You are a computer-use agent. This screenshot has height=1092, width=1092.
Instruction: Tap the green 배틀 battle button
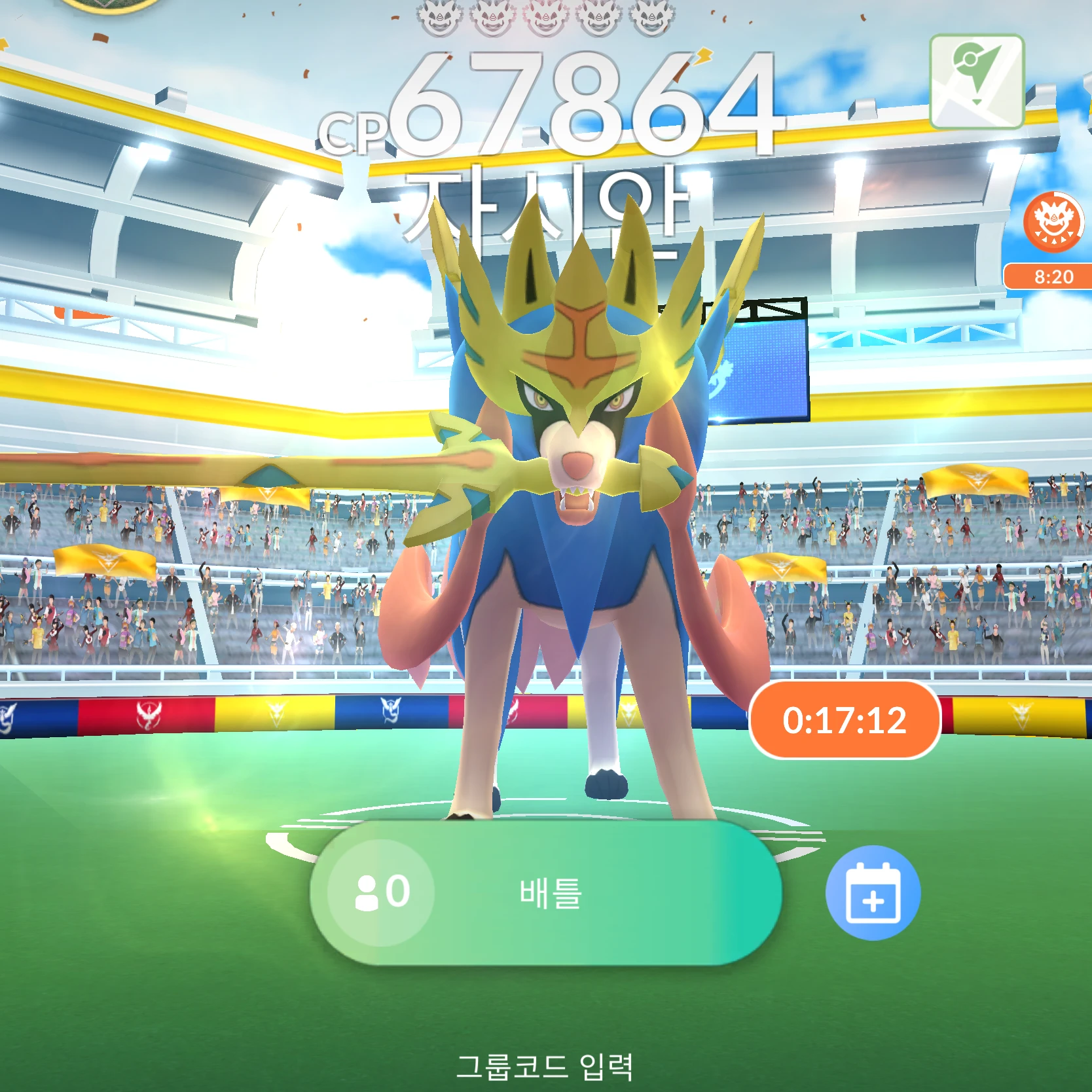(550, 893)
